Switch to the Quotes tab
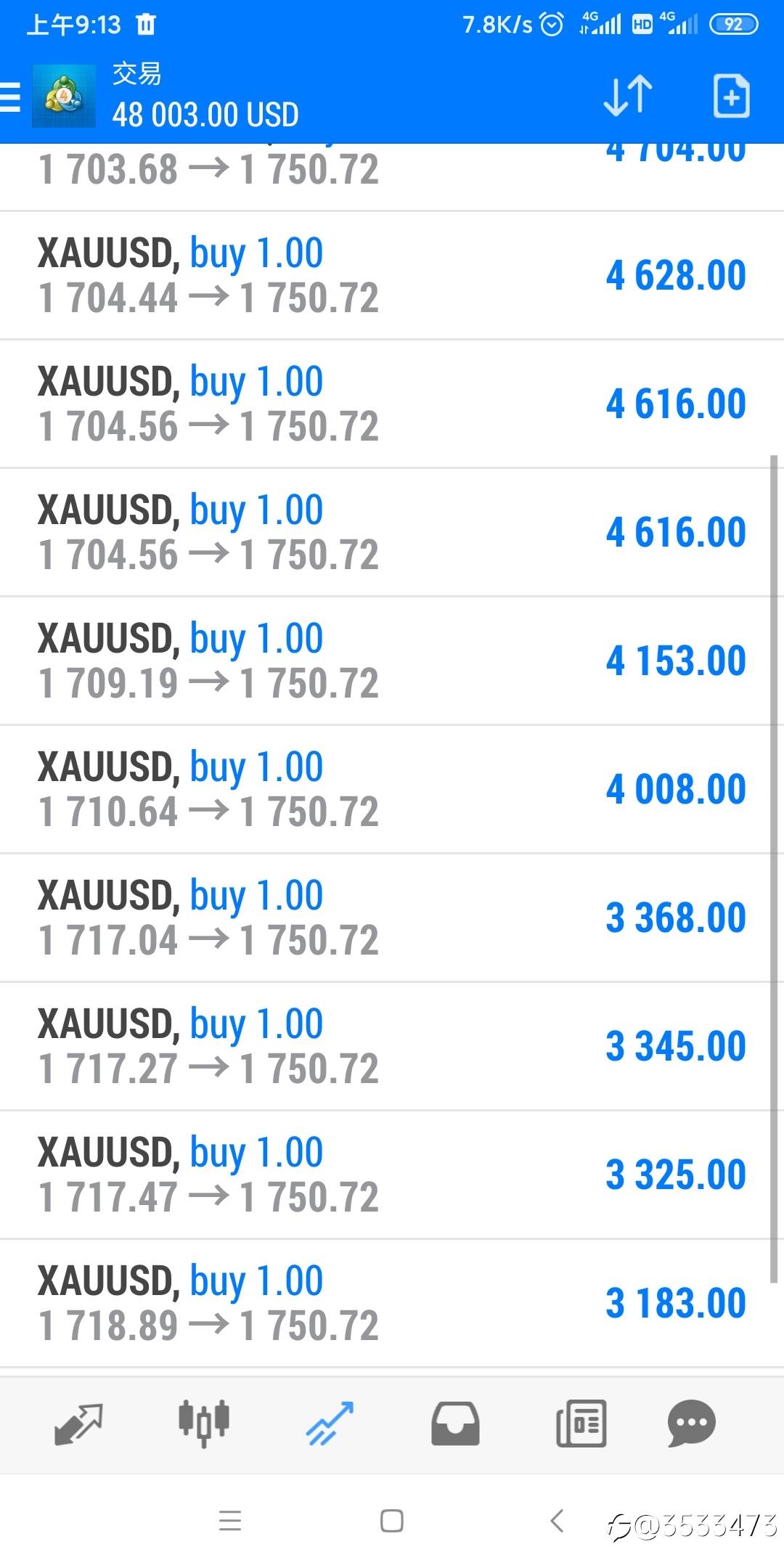This screenshot has height=1568, width=784. coord(78,1424)
